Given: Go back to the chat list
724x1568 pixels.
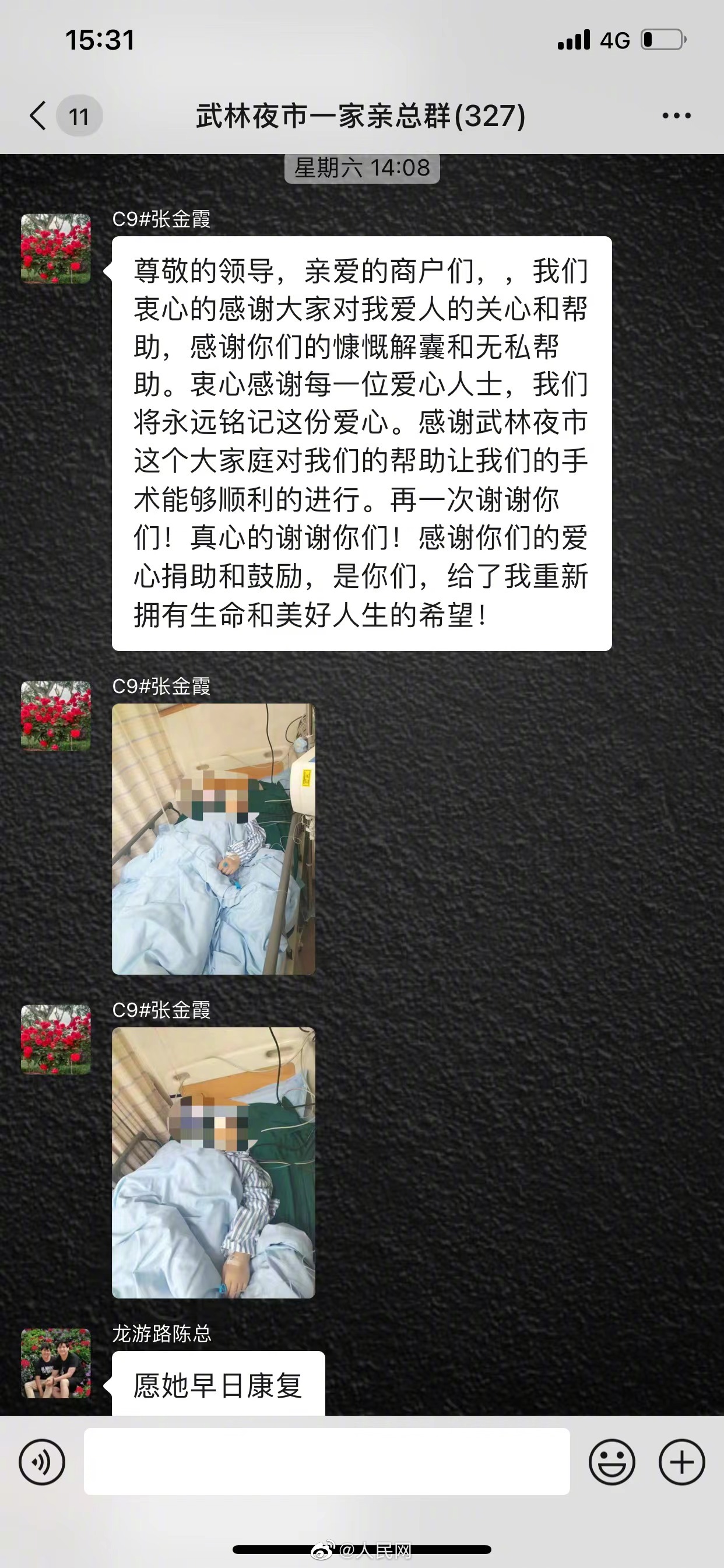Looking at the screenshot, I should 38,116.
